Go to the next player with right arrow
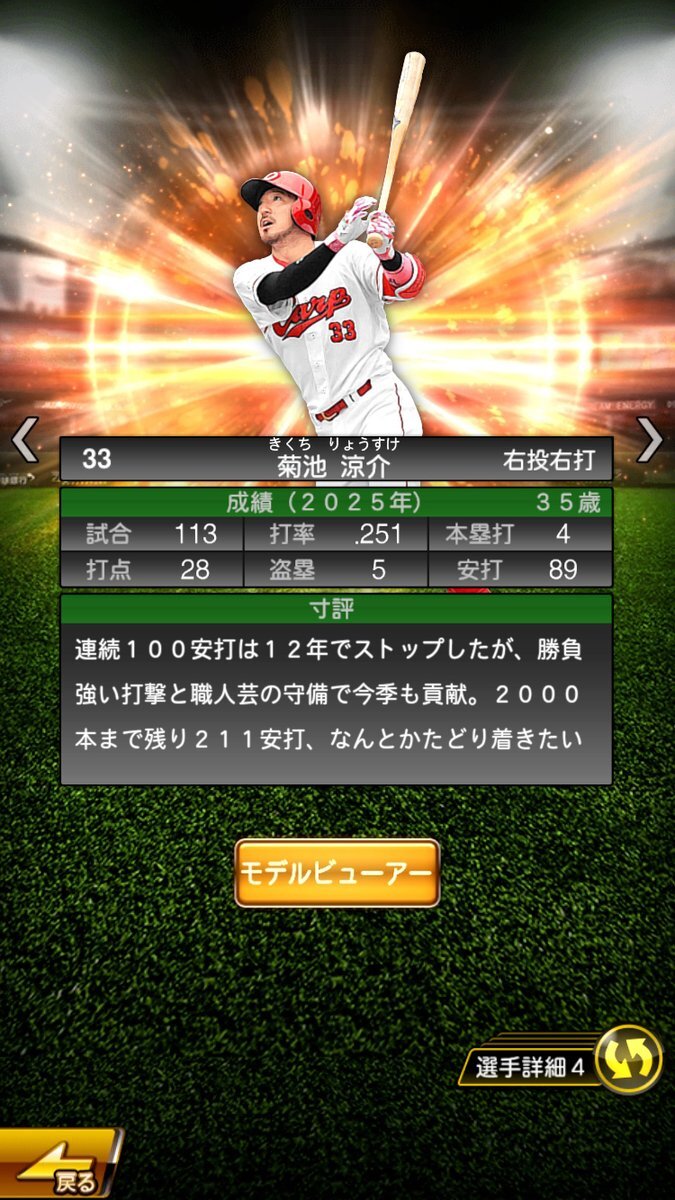This screenshot has height=1200, width=675. [x=651, y=439]
